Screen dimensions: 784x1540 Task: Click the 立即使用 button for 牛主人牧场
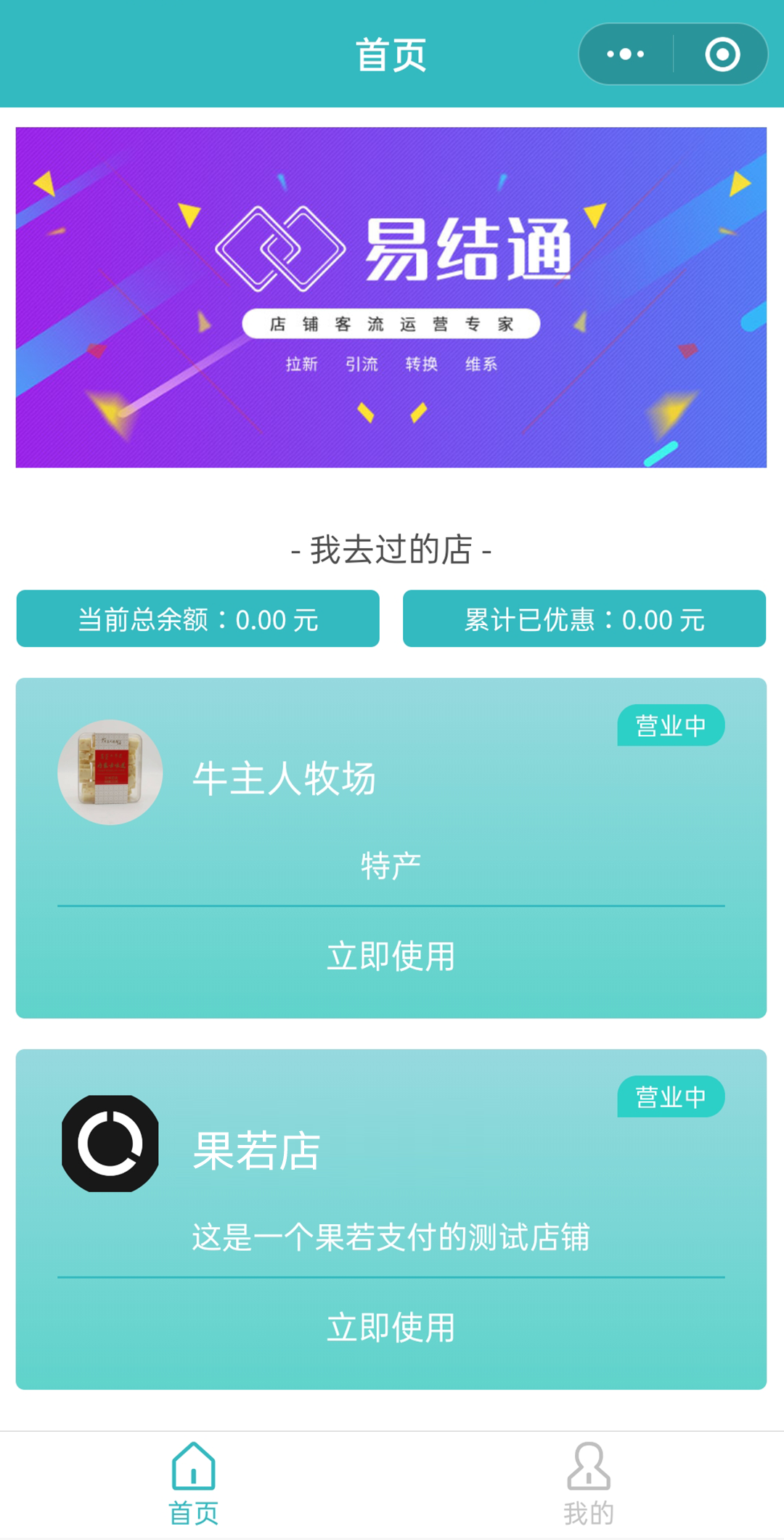(x=391, y=956)
